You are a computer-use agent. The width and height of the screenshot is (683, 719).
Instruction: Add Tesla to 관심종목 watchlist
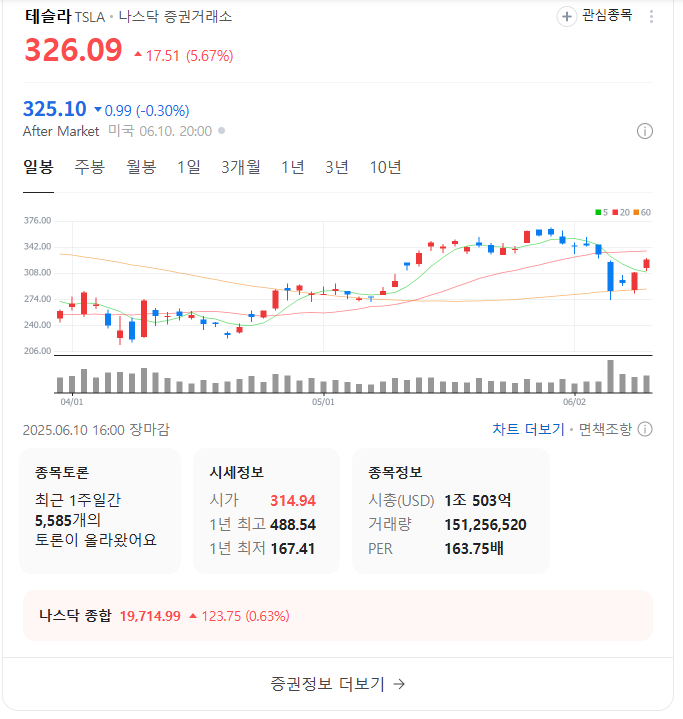[596, 16]
